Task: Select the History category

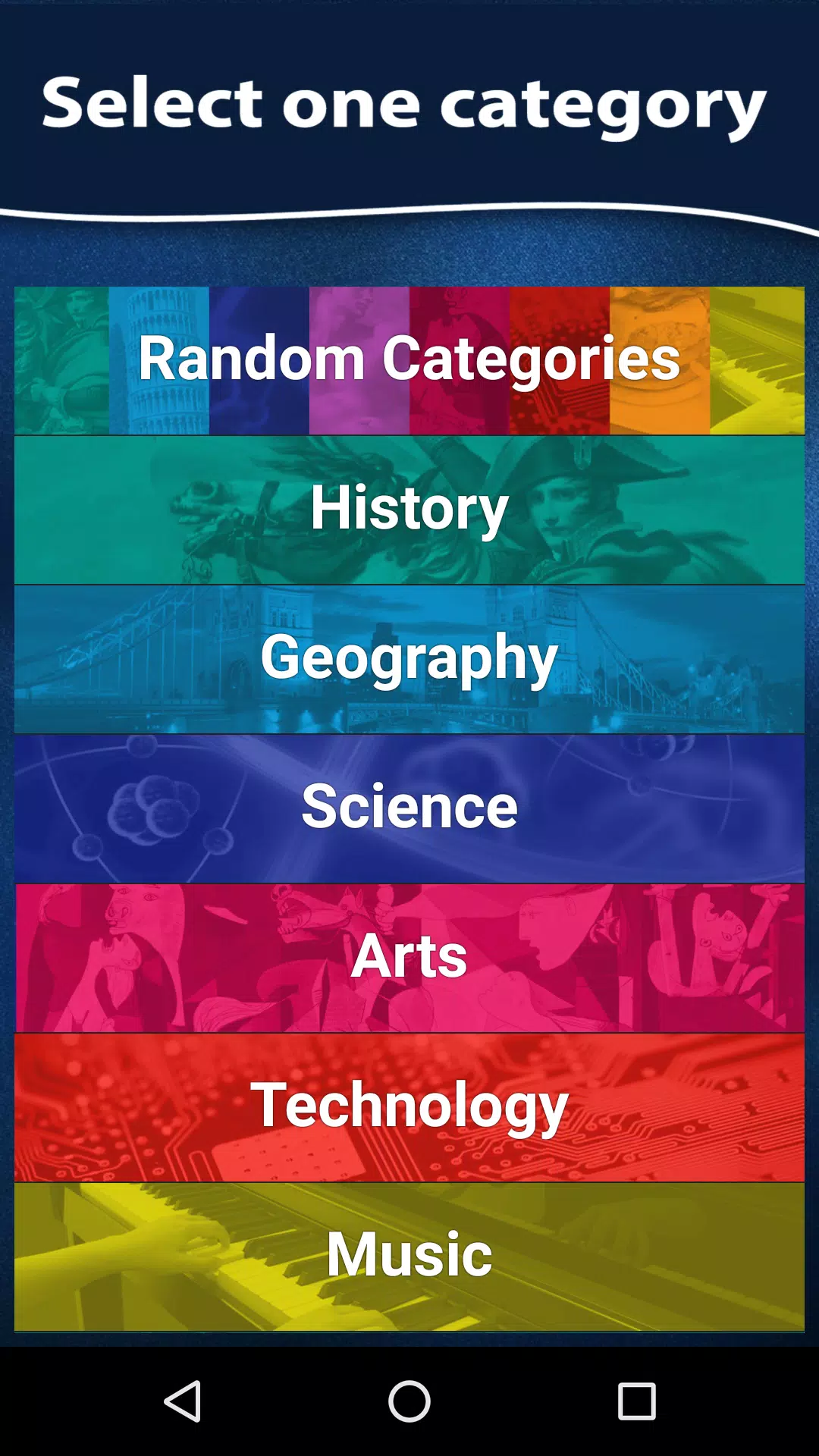Action: coord(409,508)
